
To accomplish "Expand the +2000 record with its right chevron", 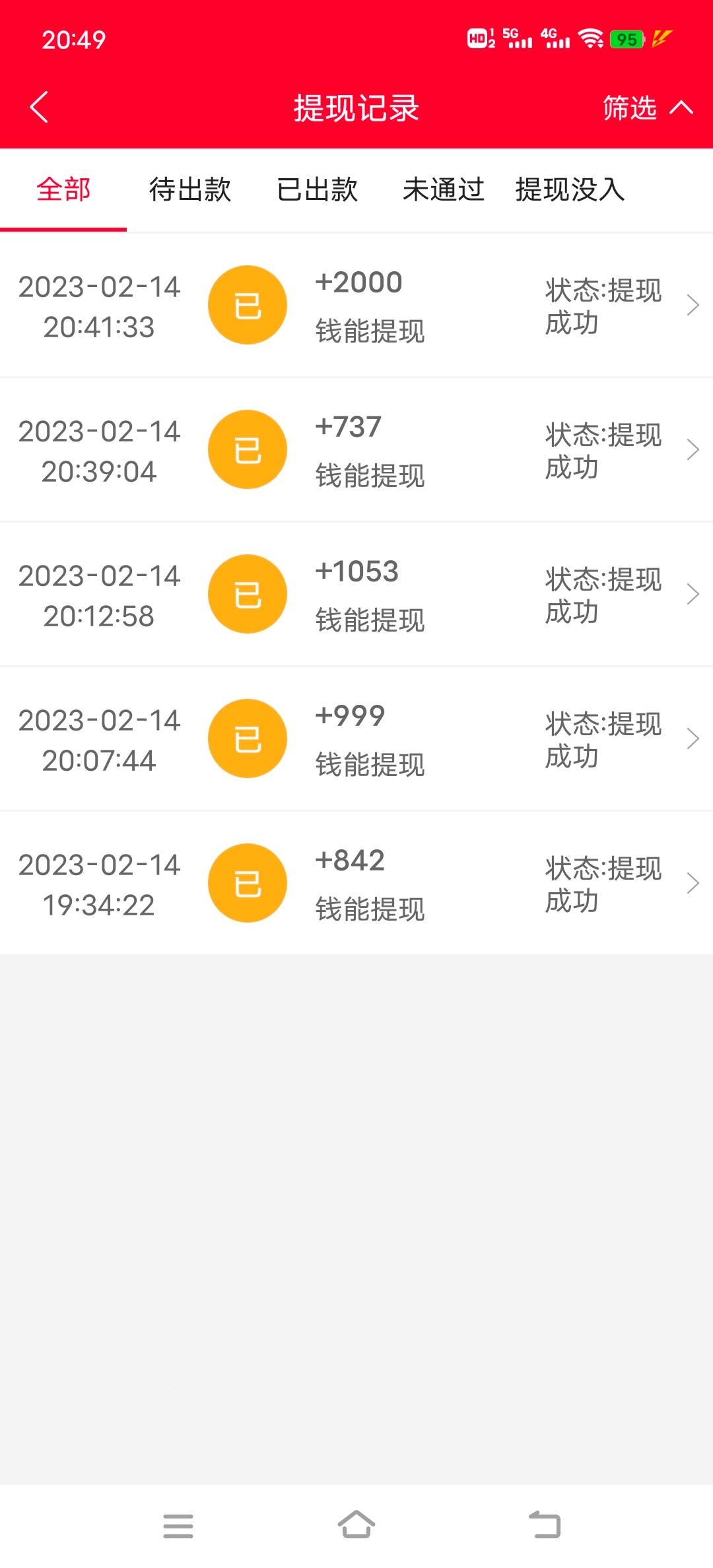I will point(693,304).
